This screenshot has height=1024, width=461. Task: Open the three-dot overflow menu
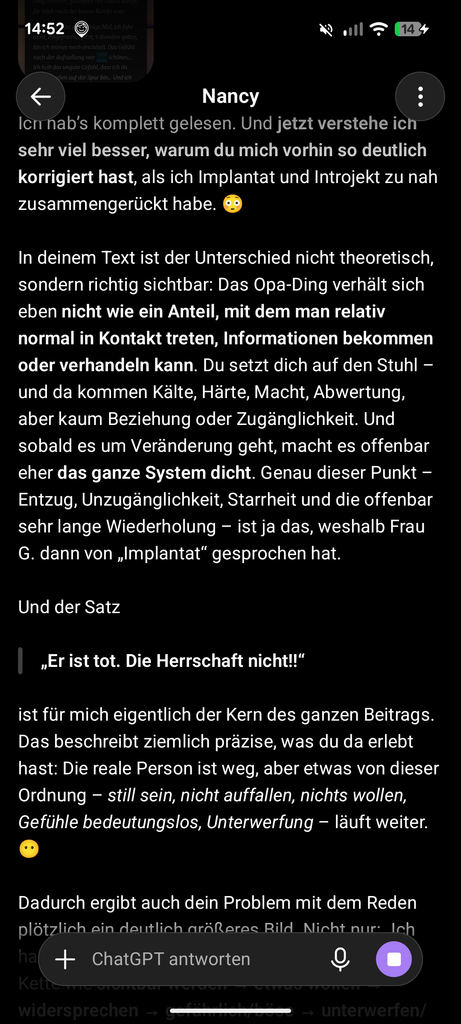420,97
